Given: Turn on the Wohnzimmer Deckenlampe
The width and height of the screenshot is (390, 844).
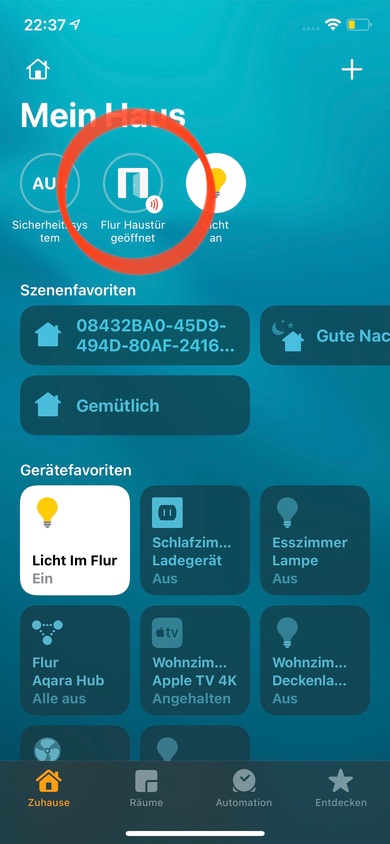Looking at the screenshot, I should click(x=315, y=660).
